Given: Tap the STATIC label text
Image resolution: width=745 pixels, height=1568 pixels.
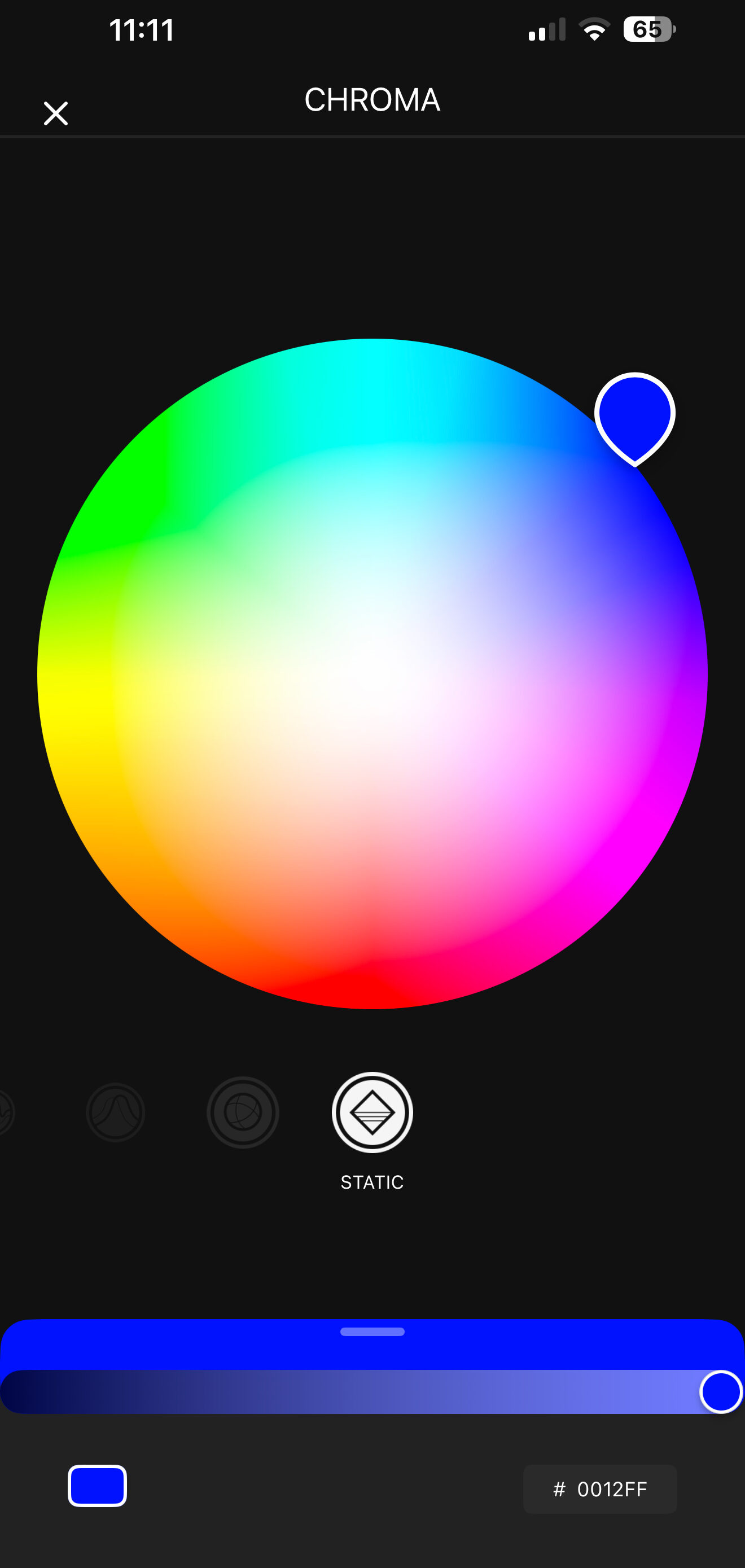Looking at the screenshot, I should coord(371,1181).
